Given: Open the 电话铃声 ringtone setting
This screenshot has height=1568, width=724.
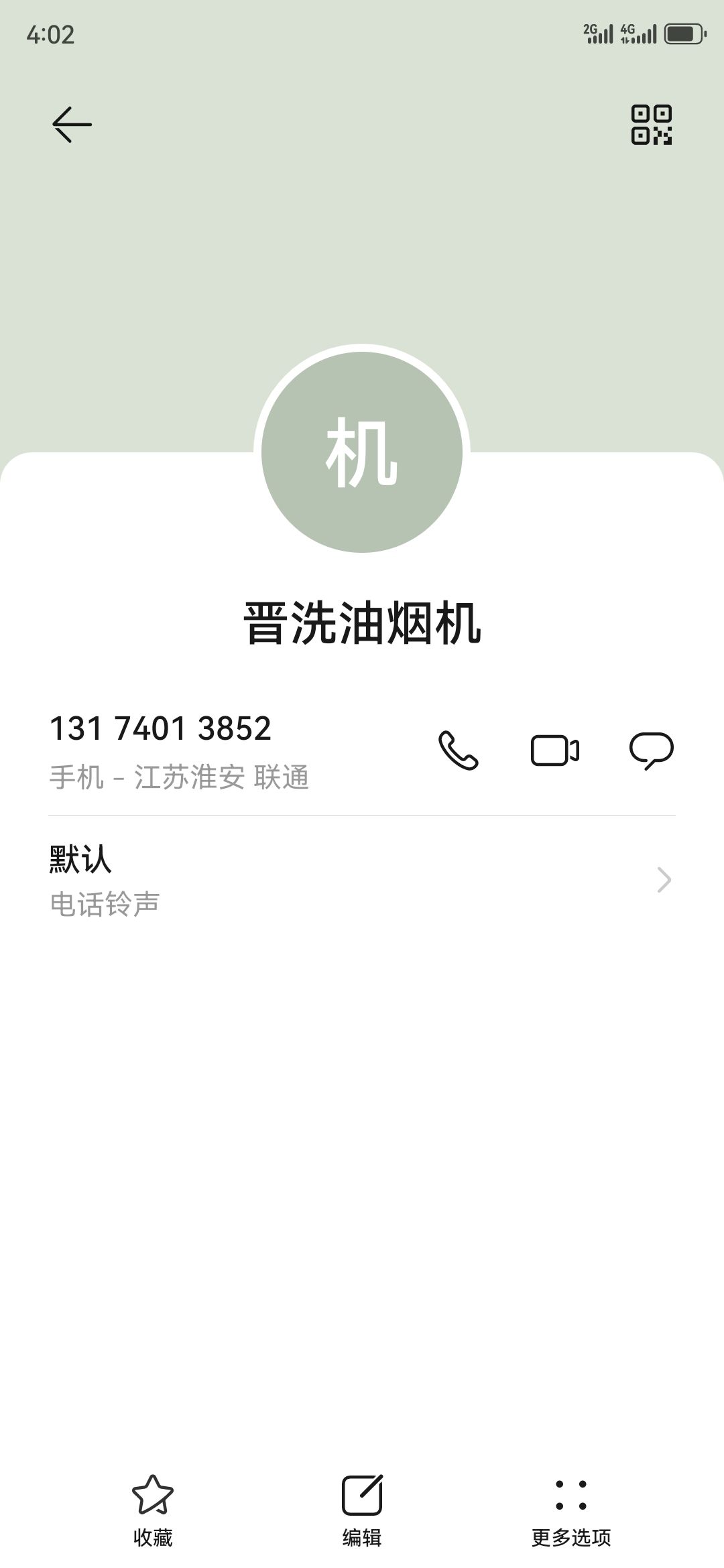Looking at the screenshot, I should [x=362, y=880].
